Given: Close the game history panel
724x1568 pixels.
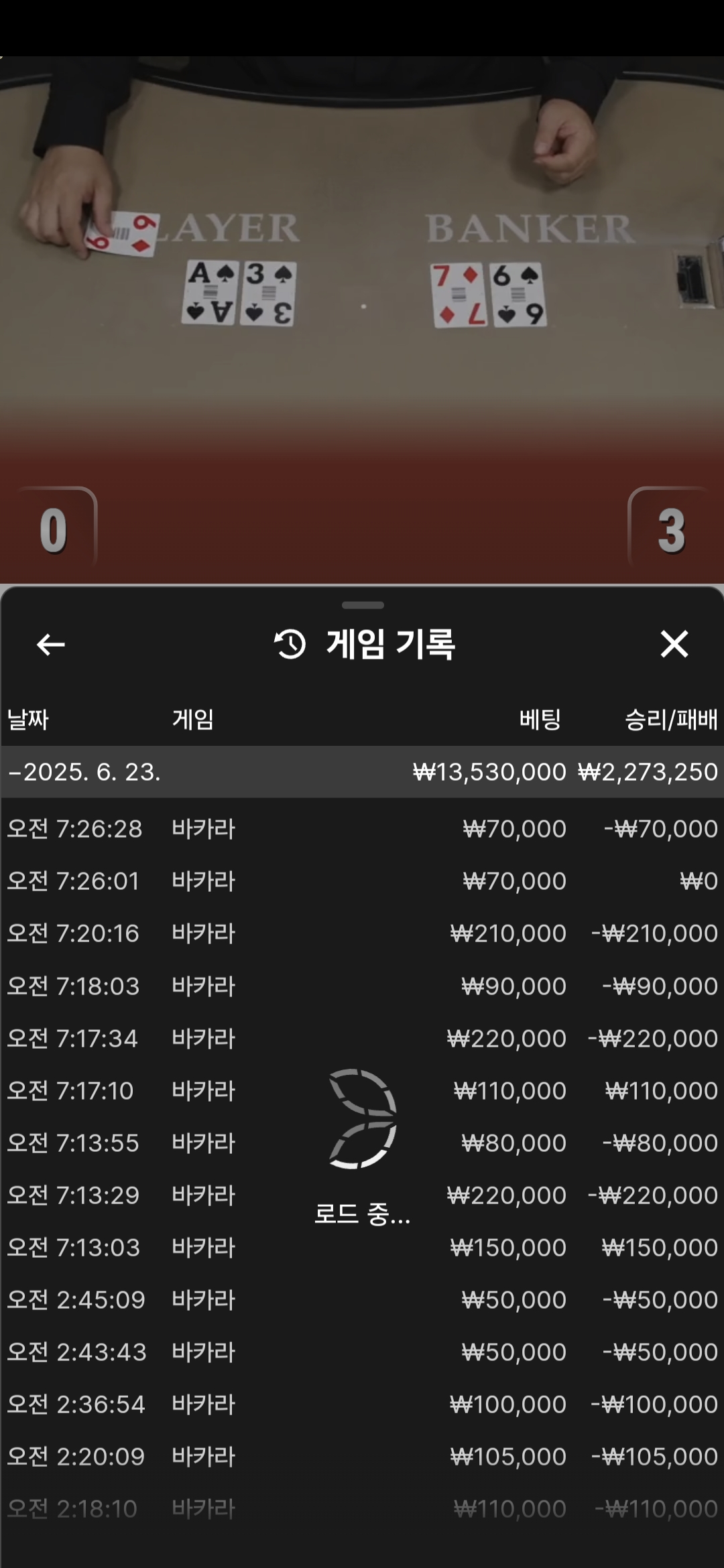Looking at the screenshot, I should 674,645.
